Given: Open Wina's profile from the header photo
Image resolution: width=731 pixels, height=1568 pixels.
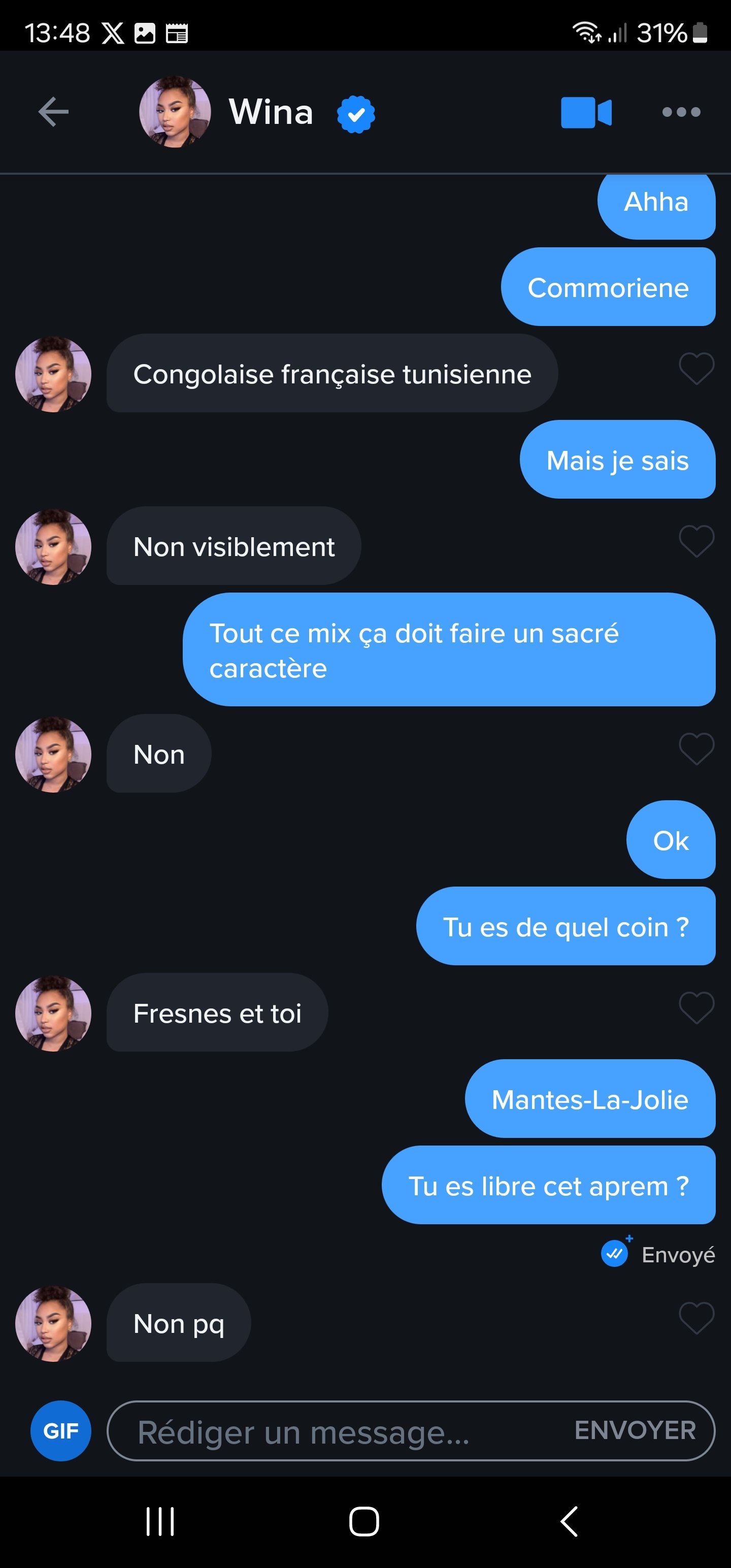Looking at the screenshot, I should coord(175,112).
